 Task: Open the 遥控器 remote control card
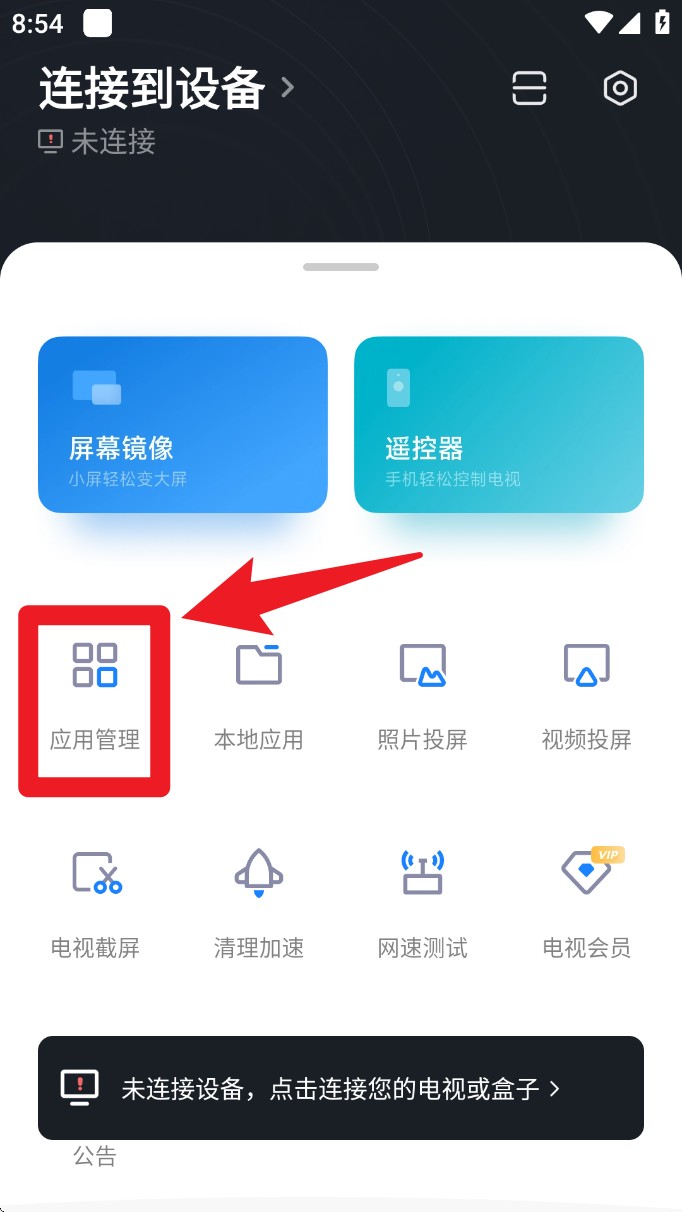[498, 424]
